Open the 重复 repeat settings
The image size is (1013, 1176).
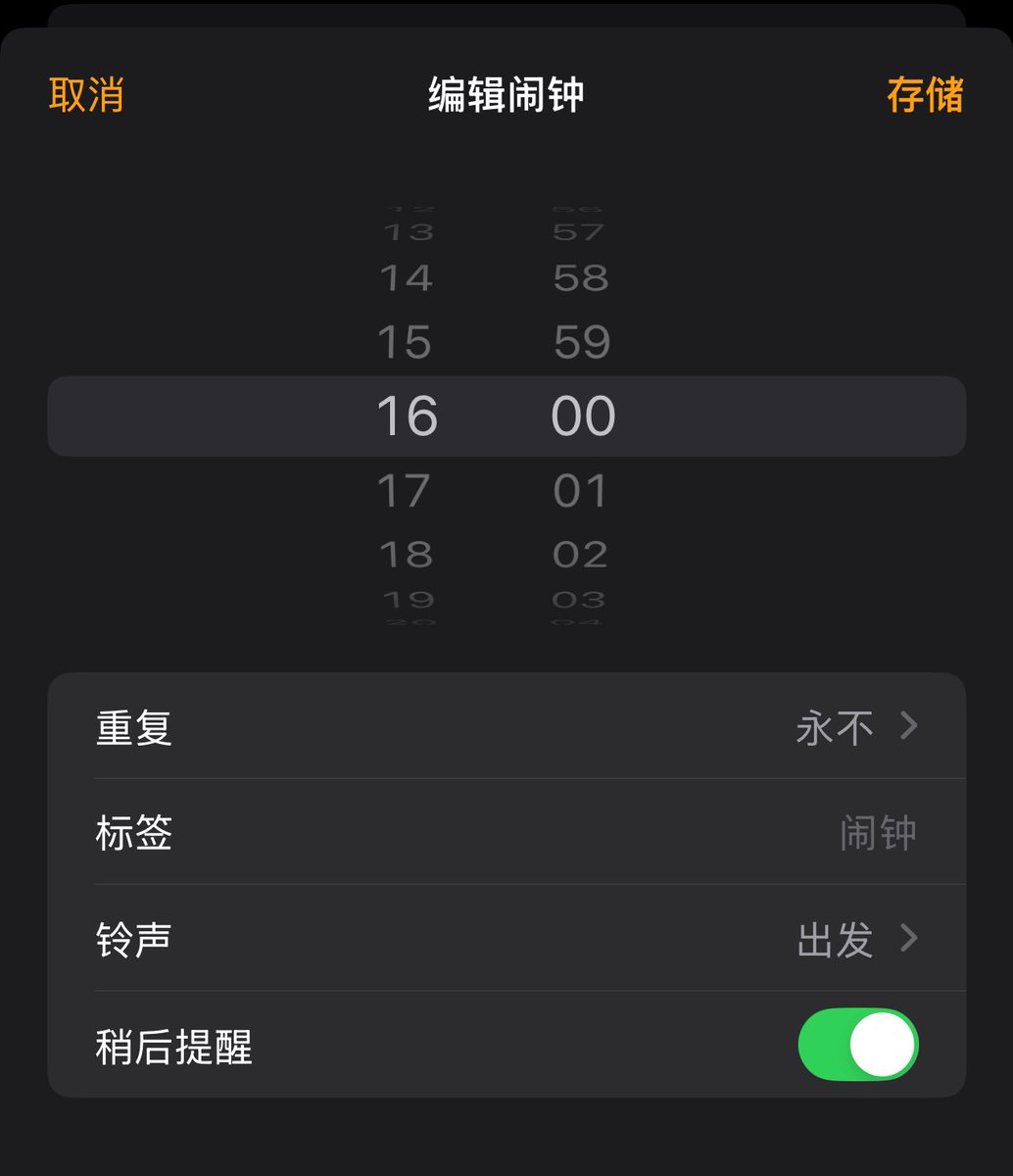click(506, 727)
